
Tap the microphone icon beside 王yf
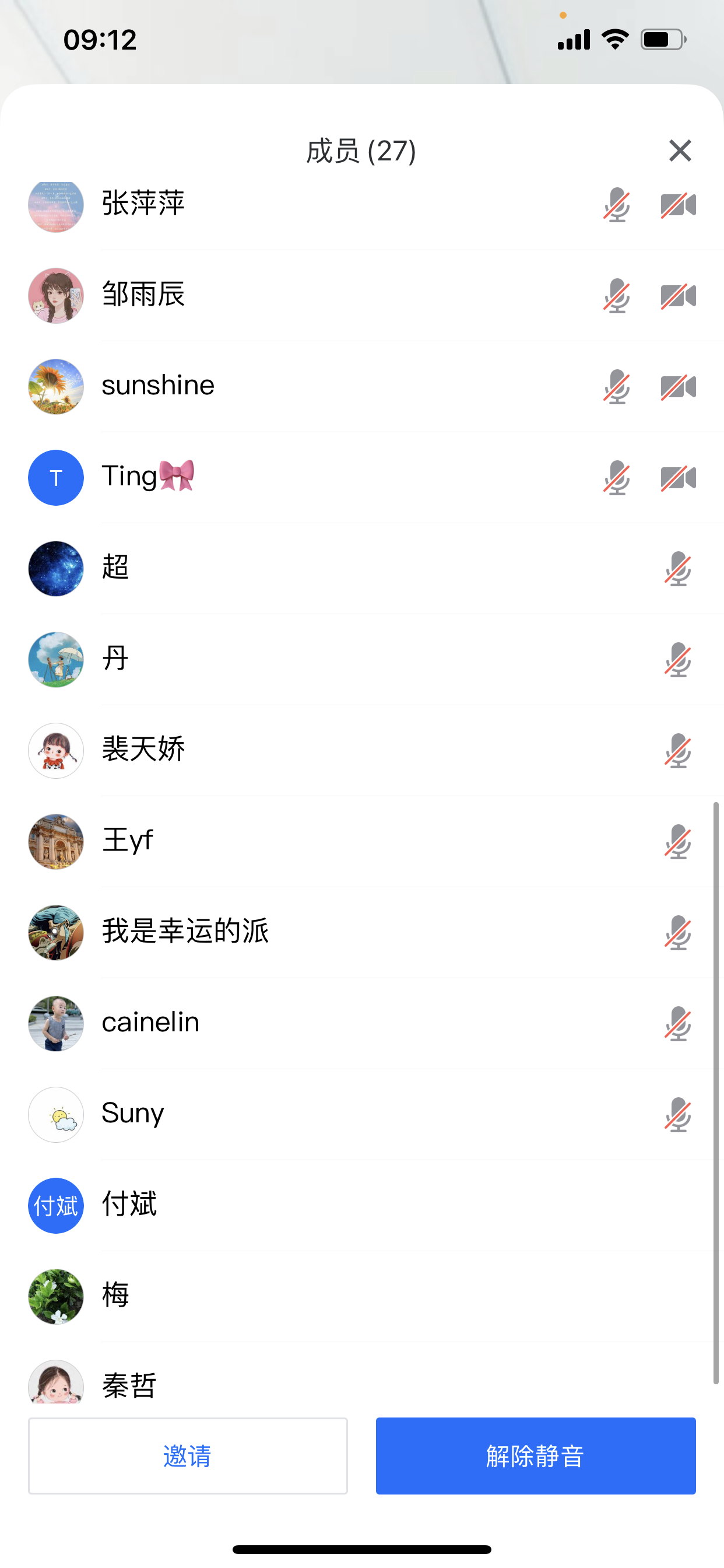pyautogui.click(x=677, y=842)
